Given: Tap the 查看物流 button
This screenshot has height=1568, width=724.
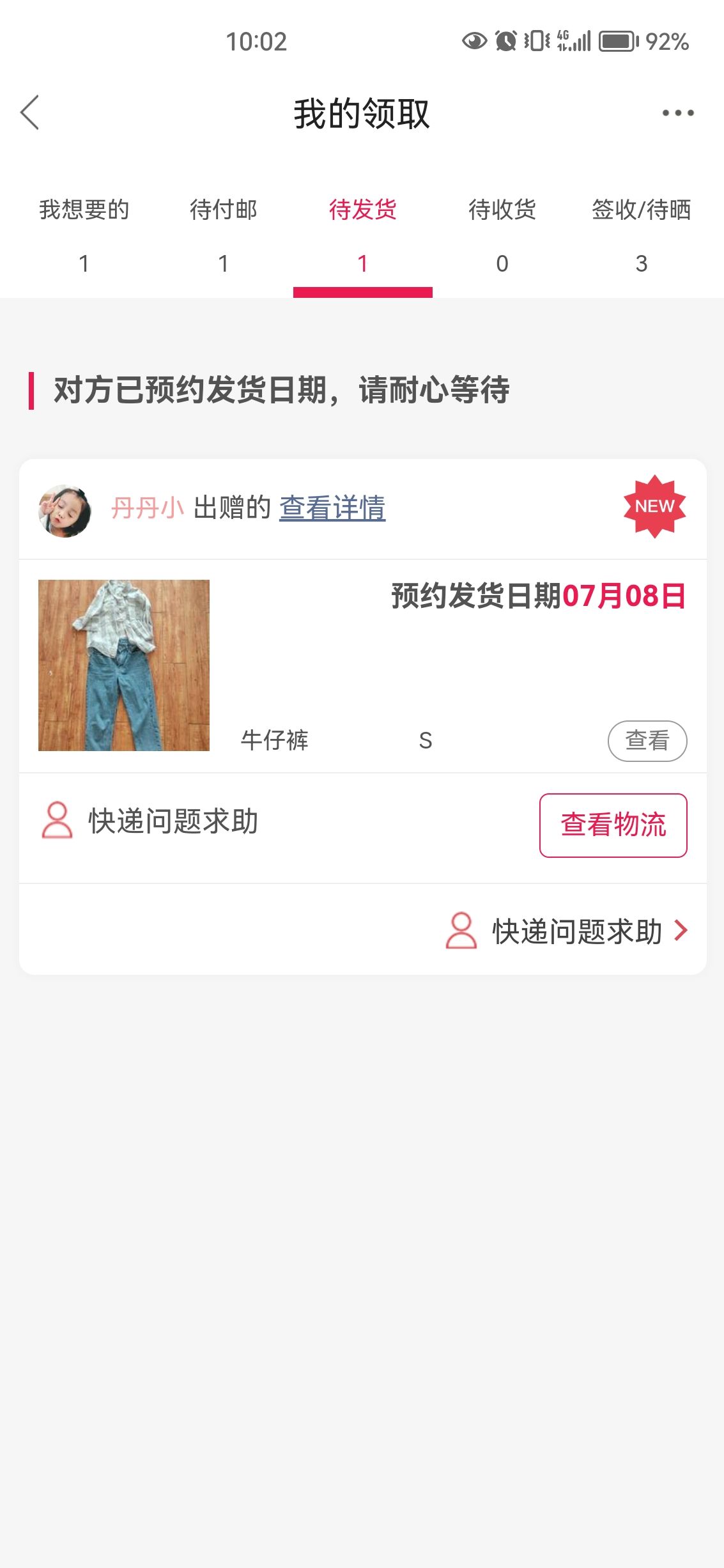Looking at the screenshot, I should click(613, 825).
